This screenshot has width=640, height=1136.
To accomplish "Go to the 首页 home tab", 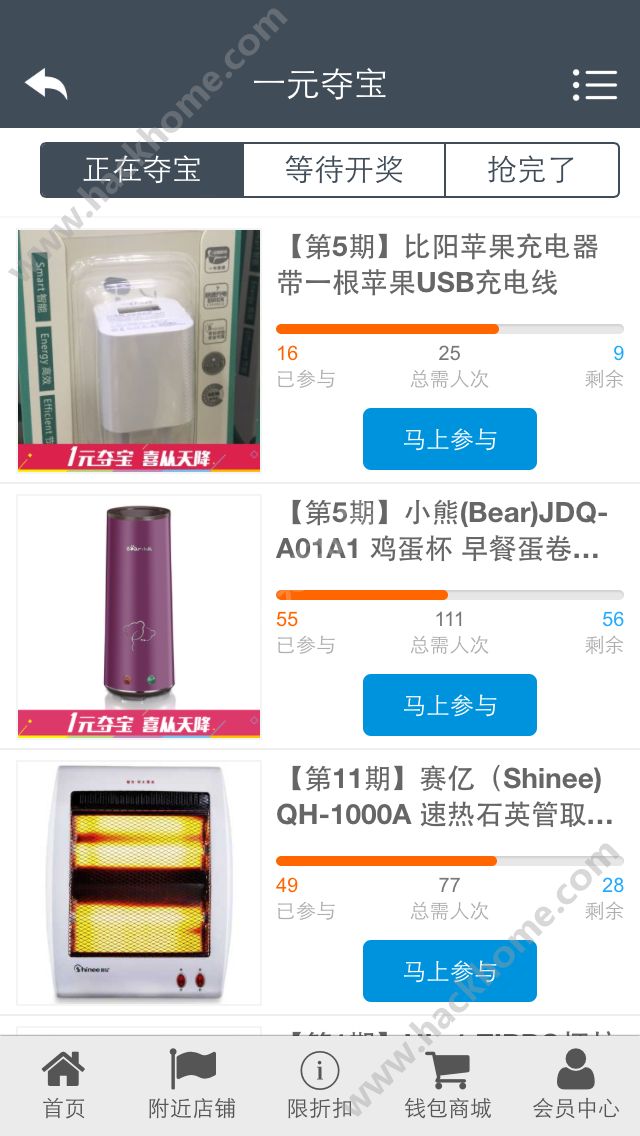I will (x=64, y=1084).
